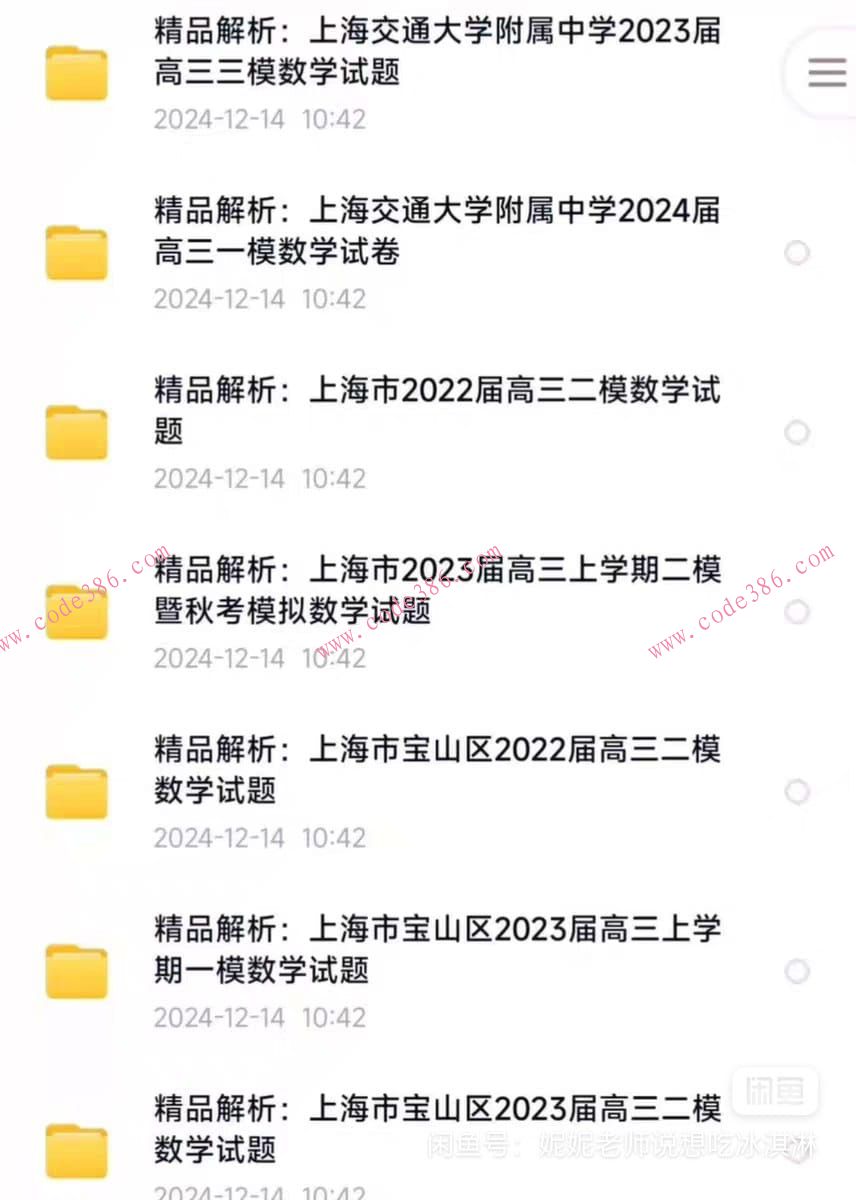Open the 精品解析：上海交通大学附属中学2023届高三三模 entry
This screenshot has height=1200, width=856.
[x=437, y=52]
